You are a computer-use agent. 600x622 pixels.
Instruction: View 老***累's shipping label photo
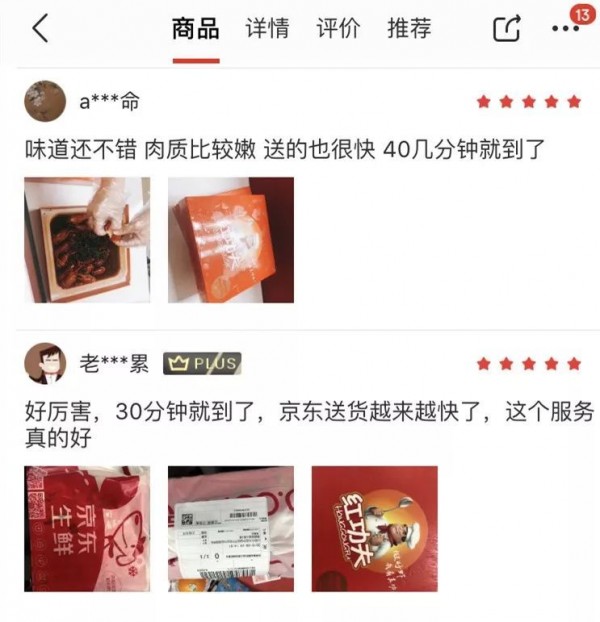click(230, 528)
